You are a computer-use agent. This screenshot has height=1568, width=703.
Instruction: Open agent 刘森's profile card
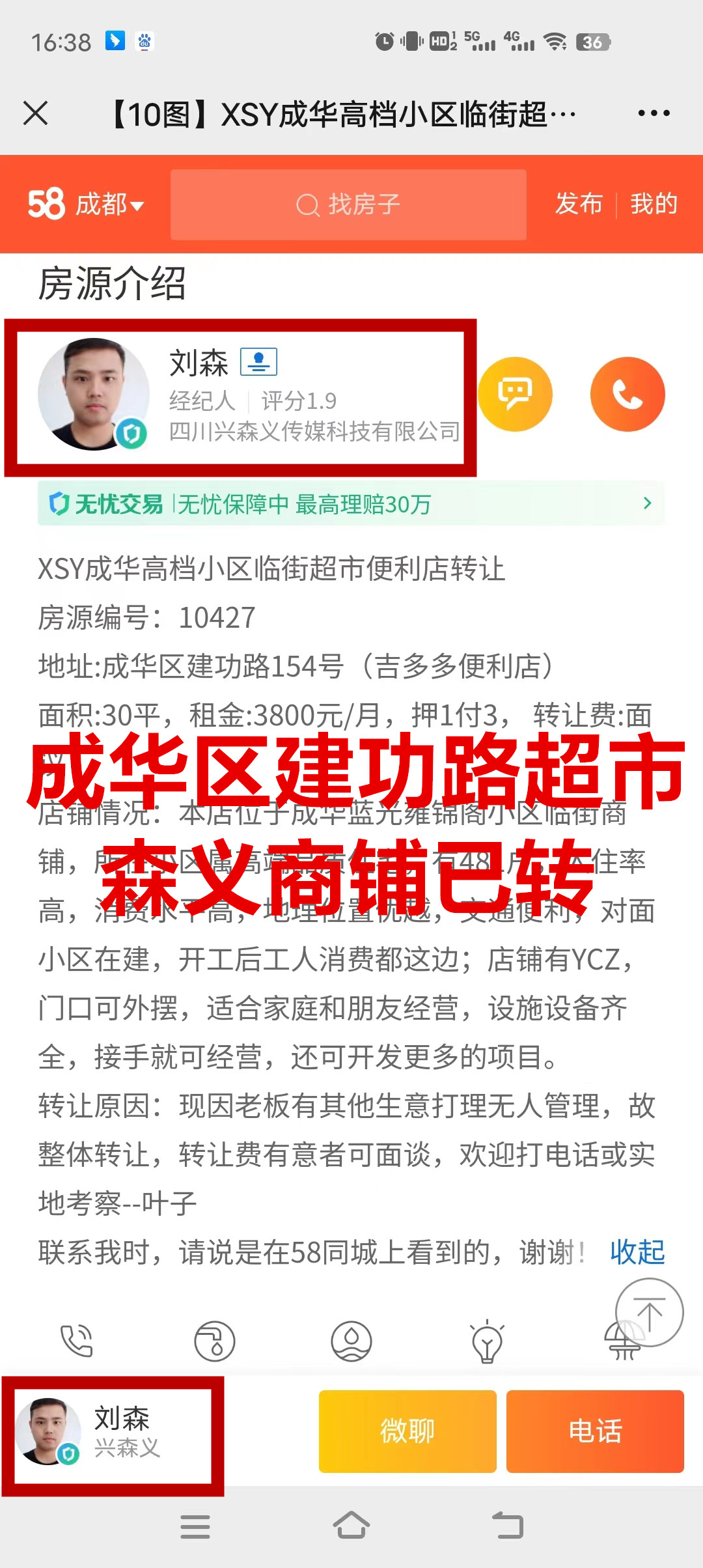click(241, 397)
